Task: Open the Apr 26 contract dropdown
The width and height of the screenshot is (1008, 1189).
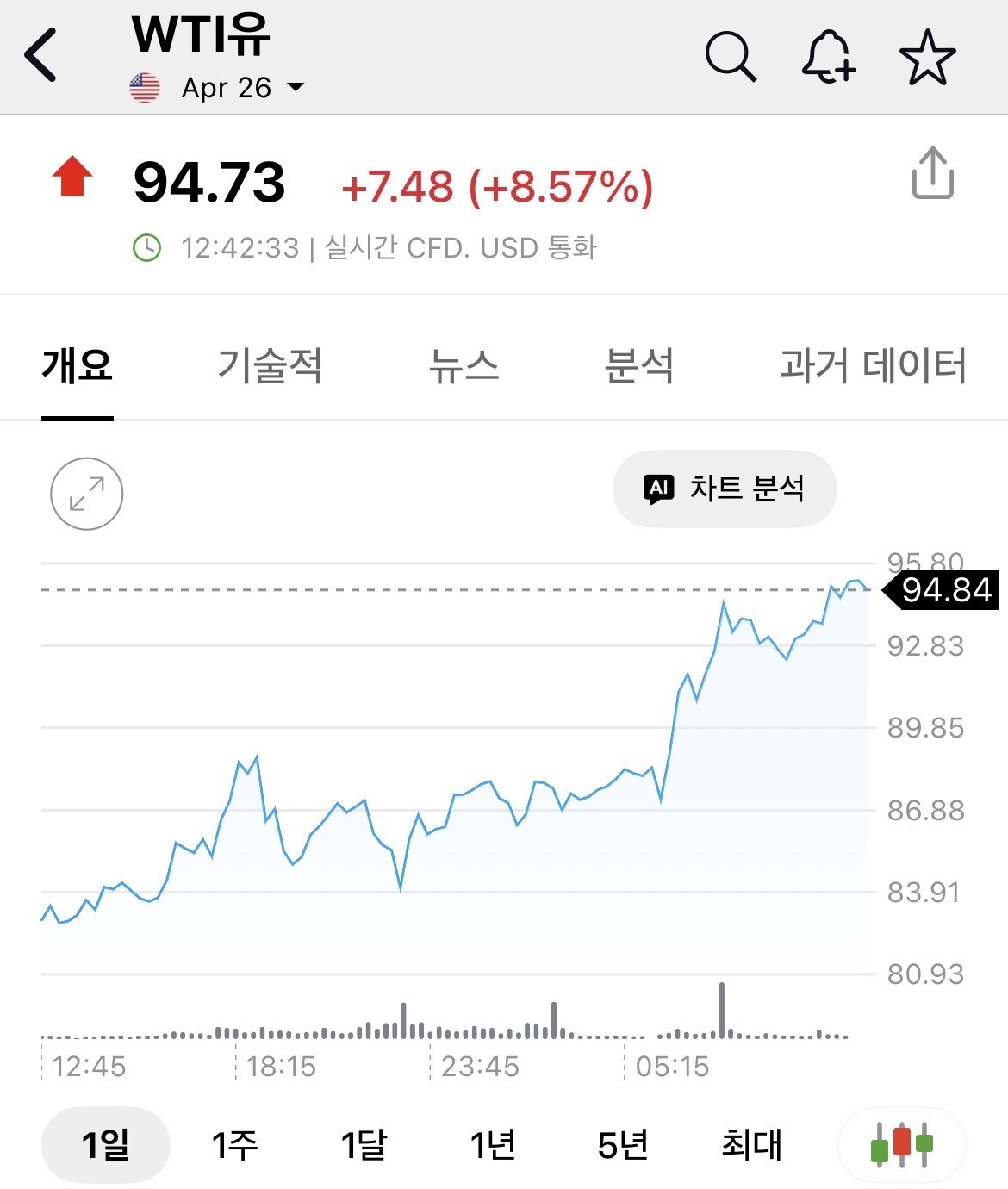Action: 241,88
